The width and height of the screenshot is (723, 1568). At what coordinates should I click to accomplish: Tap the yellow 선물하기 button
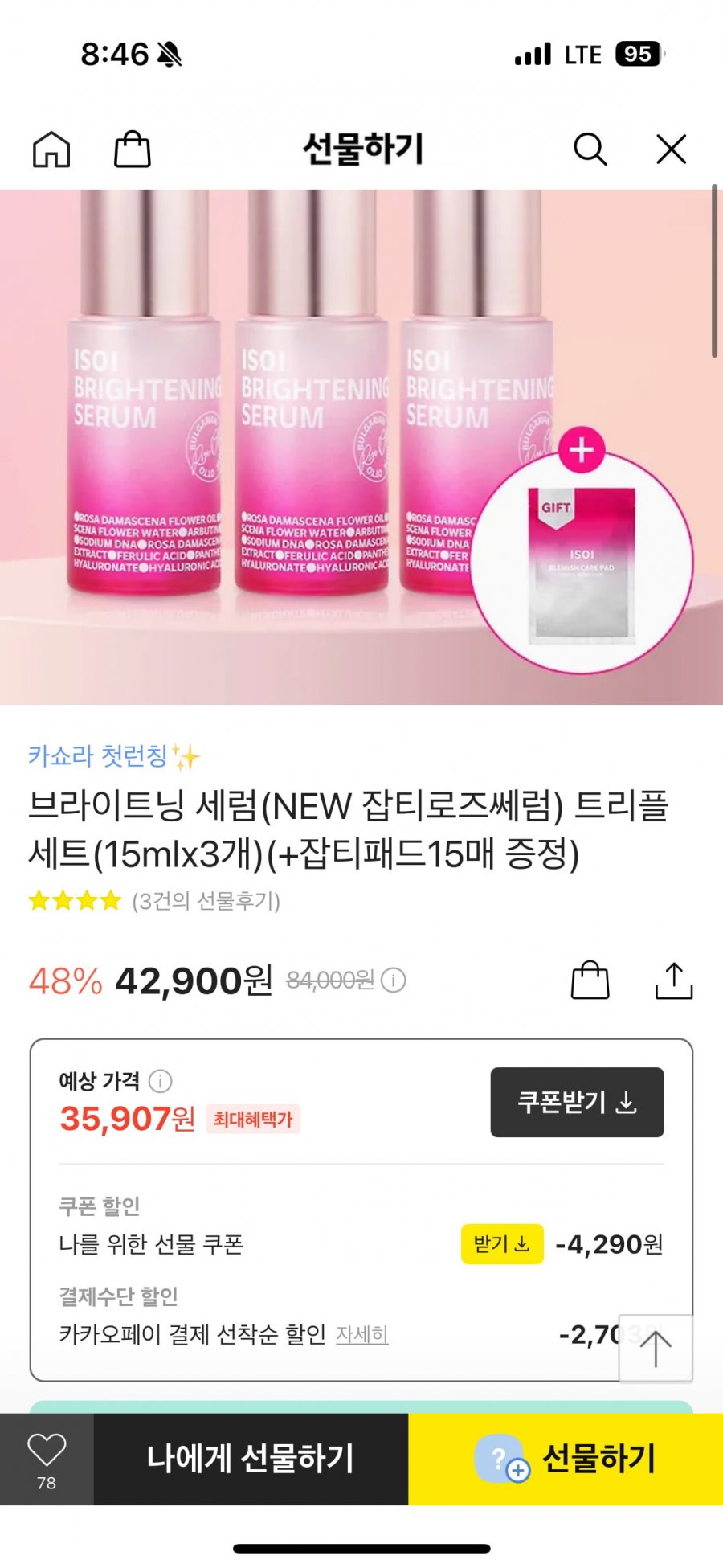tap(566, 1459)
